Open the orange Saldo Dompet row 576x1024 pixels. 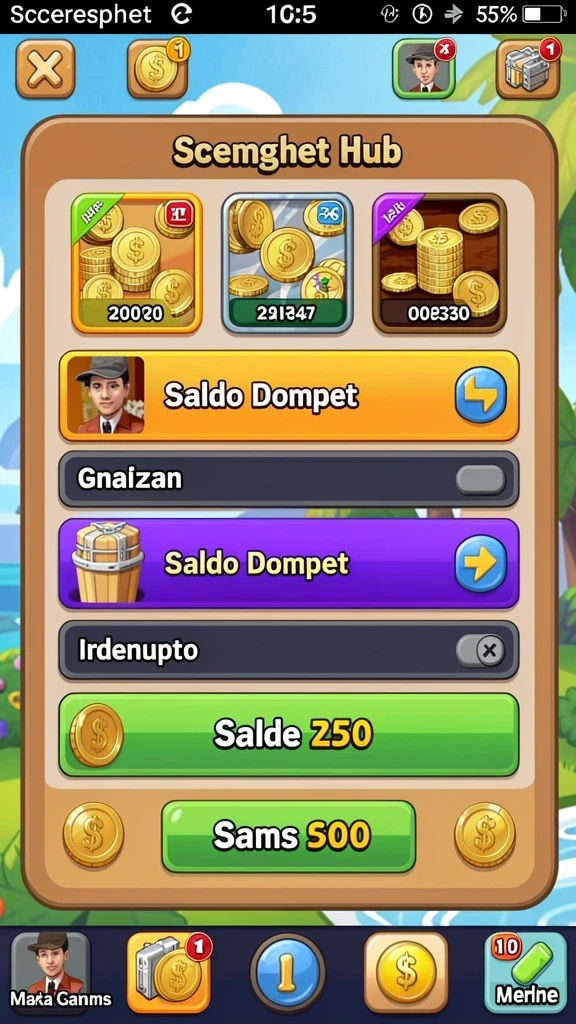tap(289, 396)
